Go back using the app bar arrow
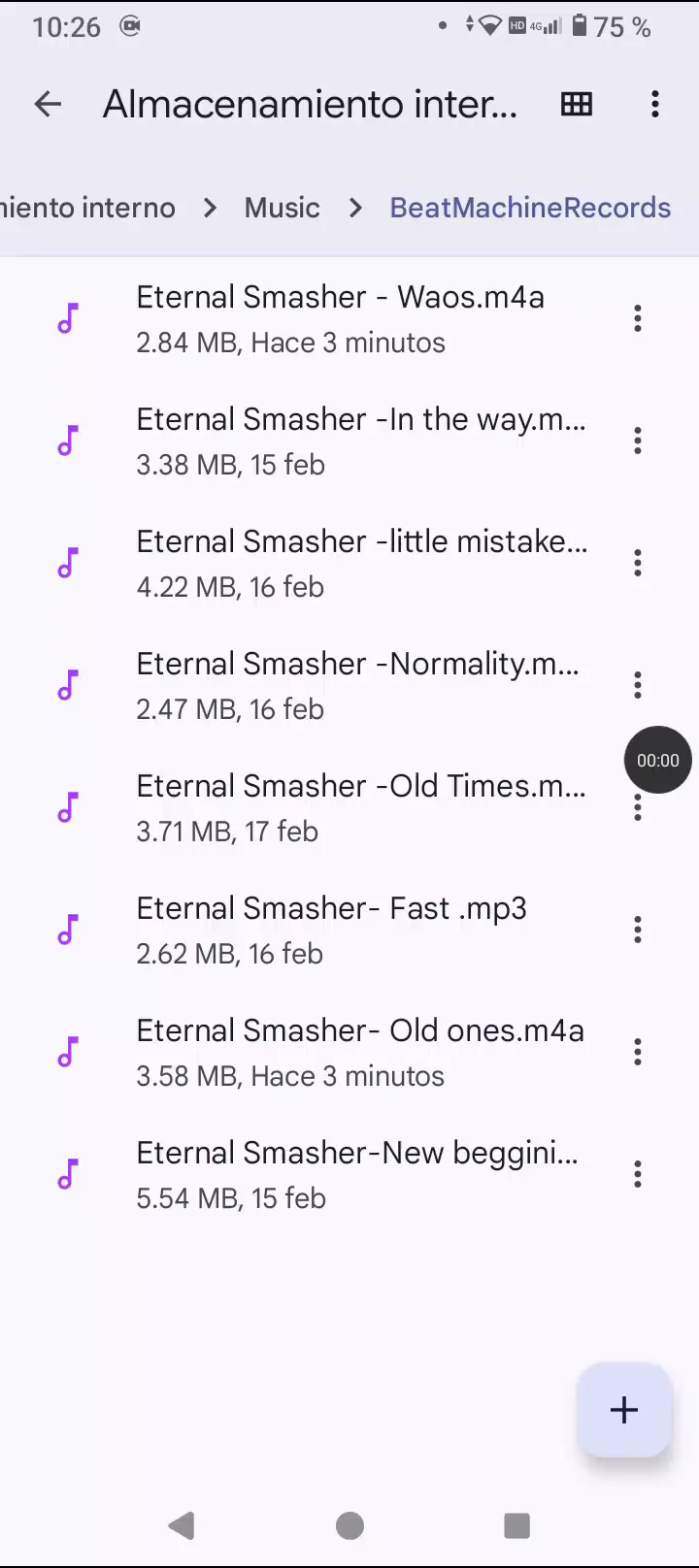The width and height of the screenshot is (699, 1568). point(48,104)
